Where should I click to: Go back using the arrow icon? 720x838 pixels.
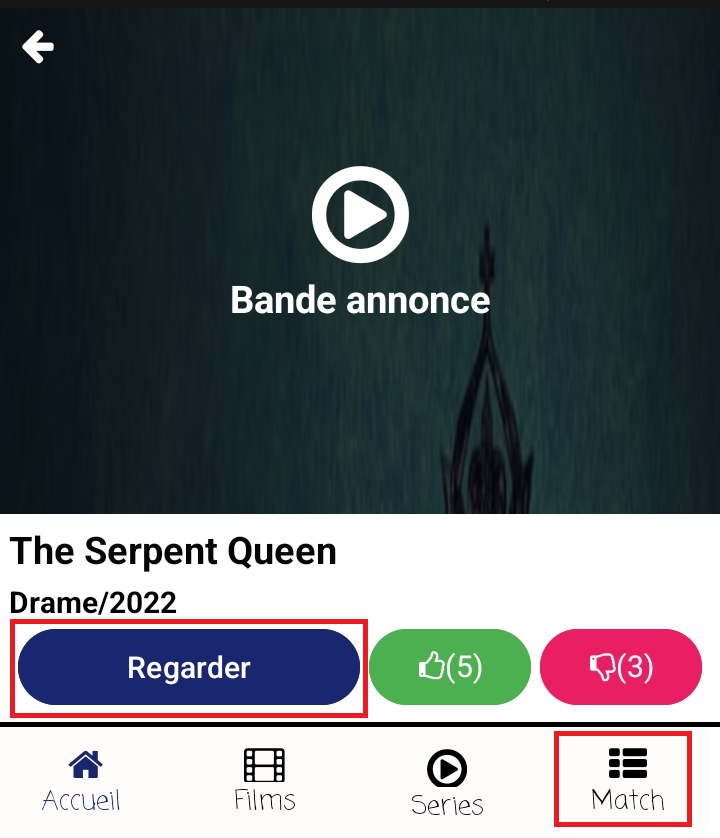click(38, 46)
